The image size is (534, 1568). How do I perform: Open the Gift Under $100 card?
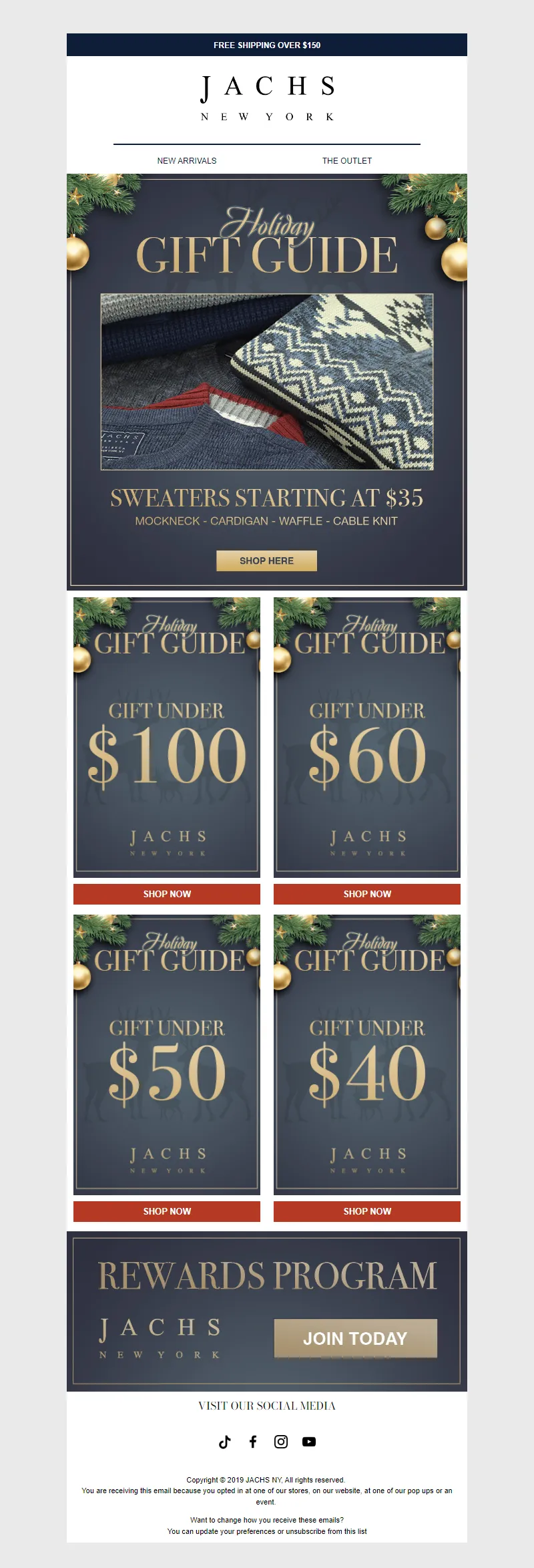coord(167,738)
